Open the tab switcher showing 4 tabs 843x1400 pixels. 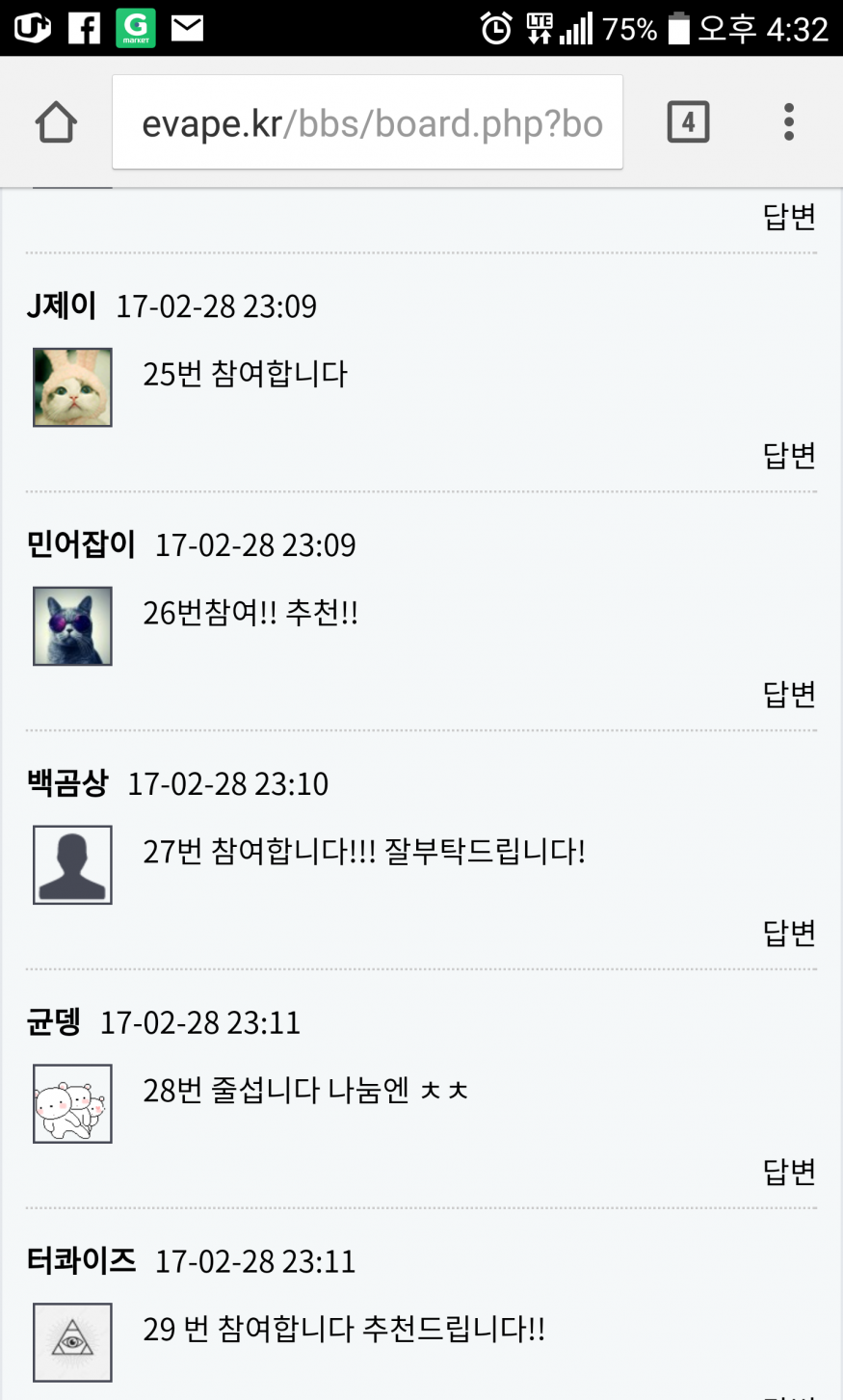coord(688,122)
